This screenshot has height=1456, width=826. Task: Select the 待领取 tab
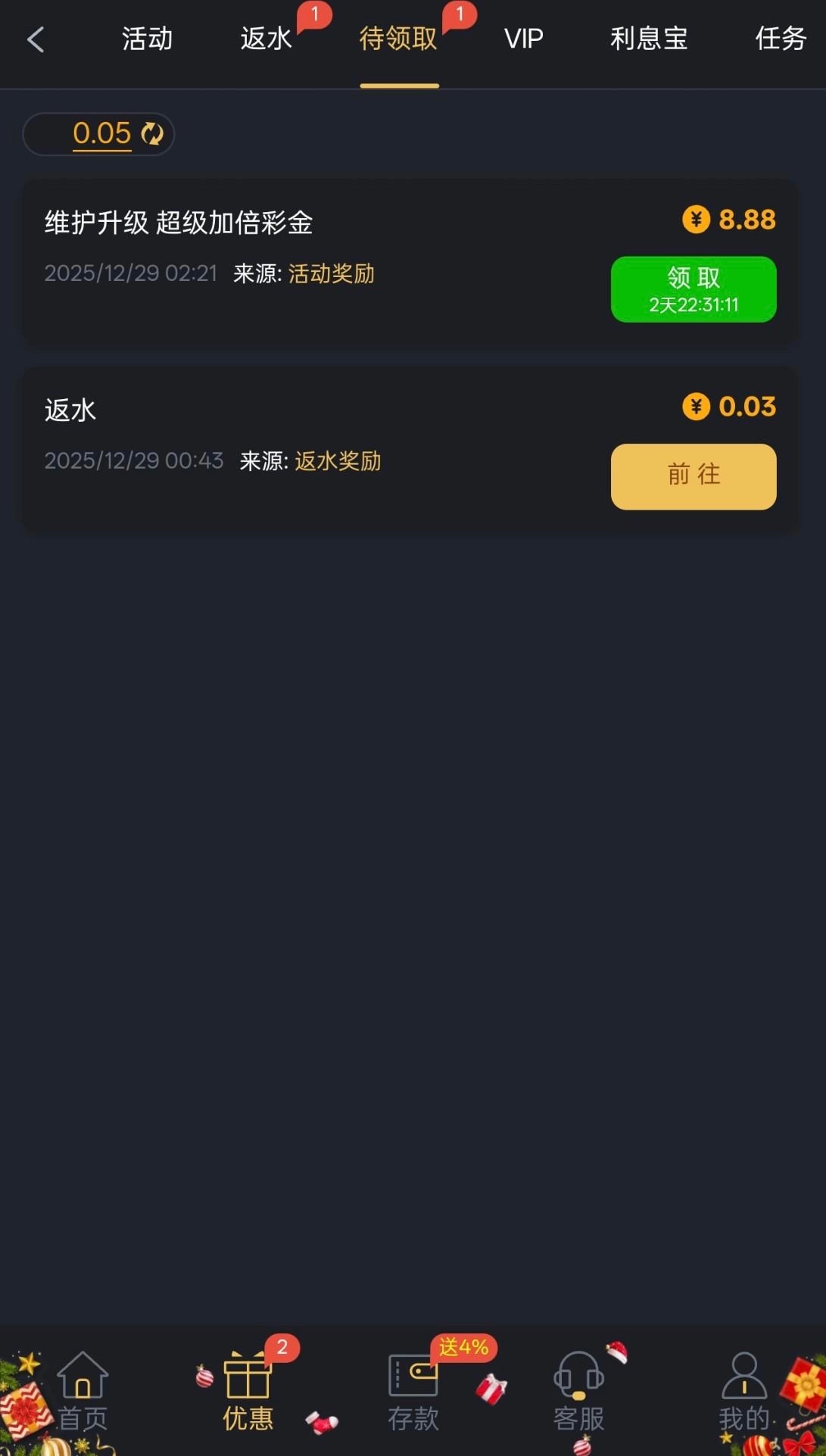point(398,39)
